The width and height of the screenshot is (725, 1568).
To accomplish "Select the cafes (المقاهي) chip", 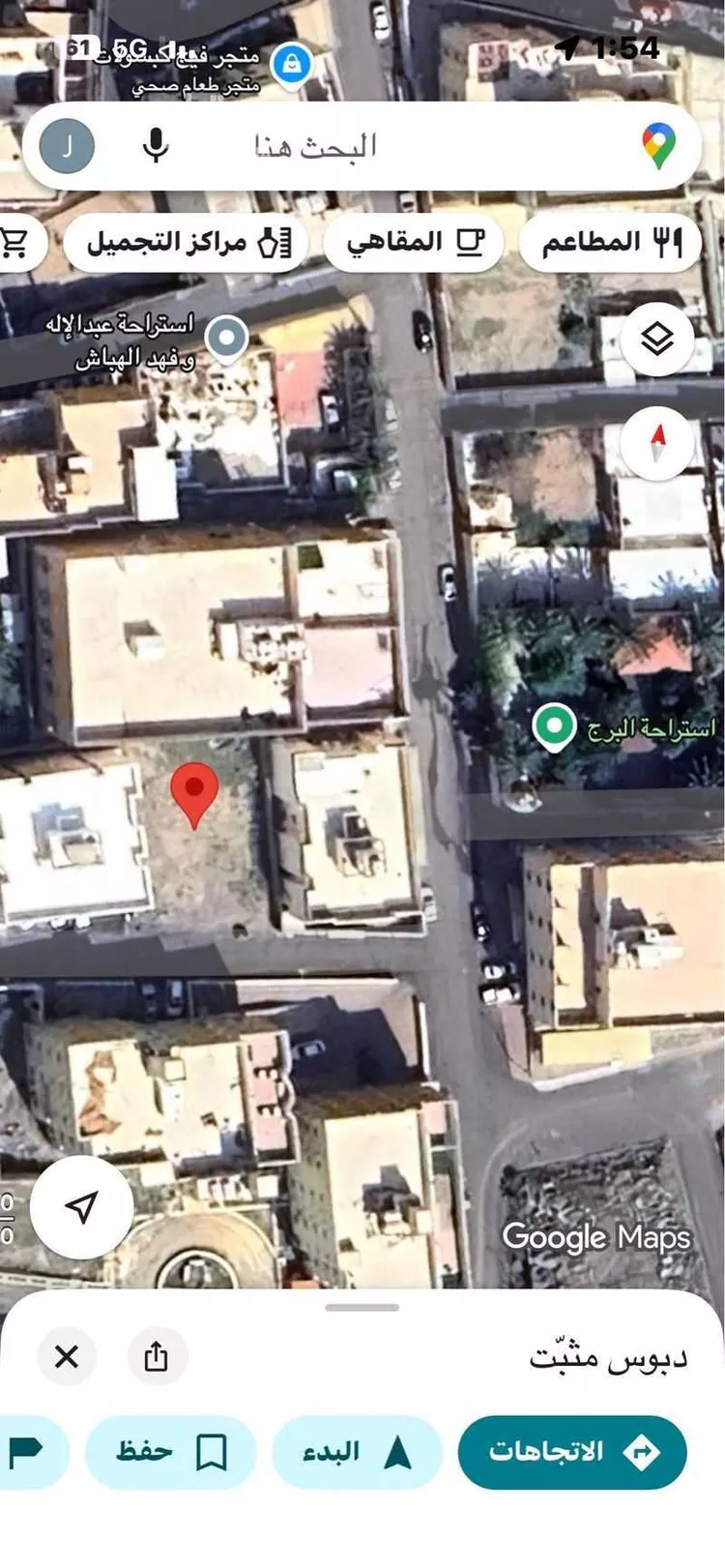I will click(414, 242).
